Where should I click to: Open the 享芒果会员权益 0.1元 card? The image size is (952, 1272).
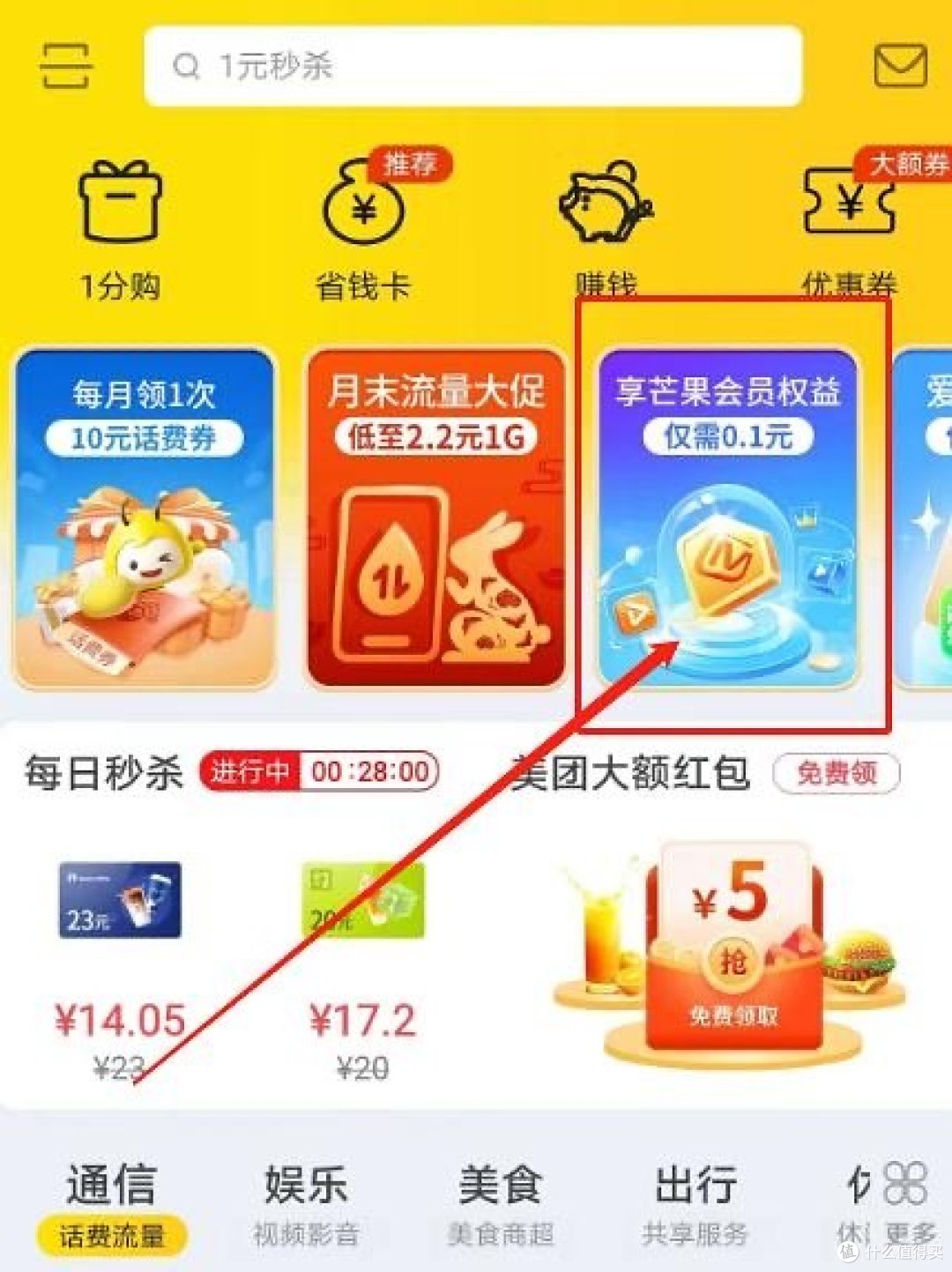point(727,518)
